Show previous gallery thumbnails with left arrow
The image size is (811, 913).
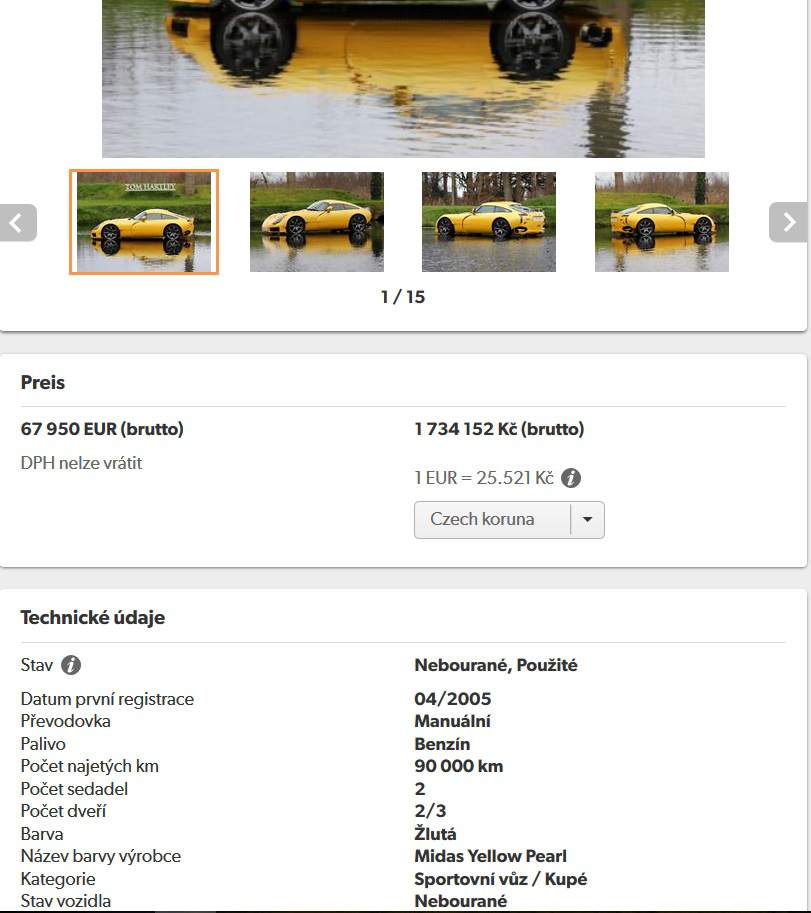click(17, 223)
